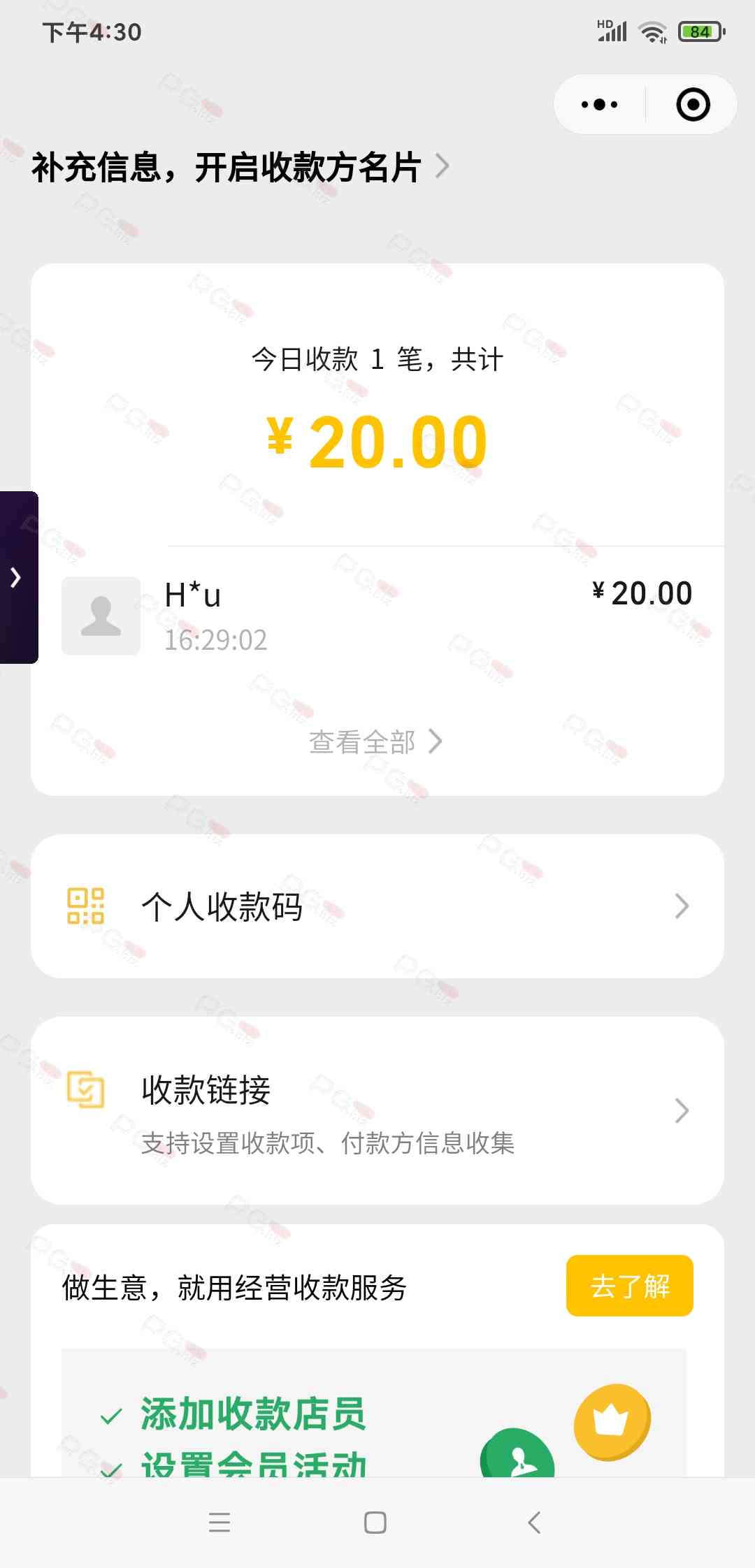Open the H*u payment record
This screenshot has height=1568, width=755.
pyautogui.click(x=377, y=616)
